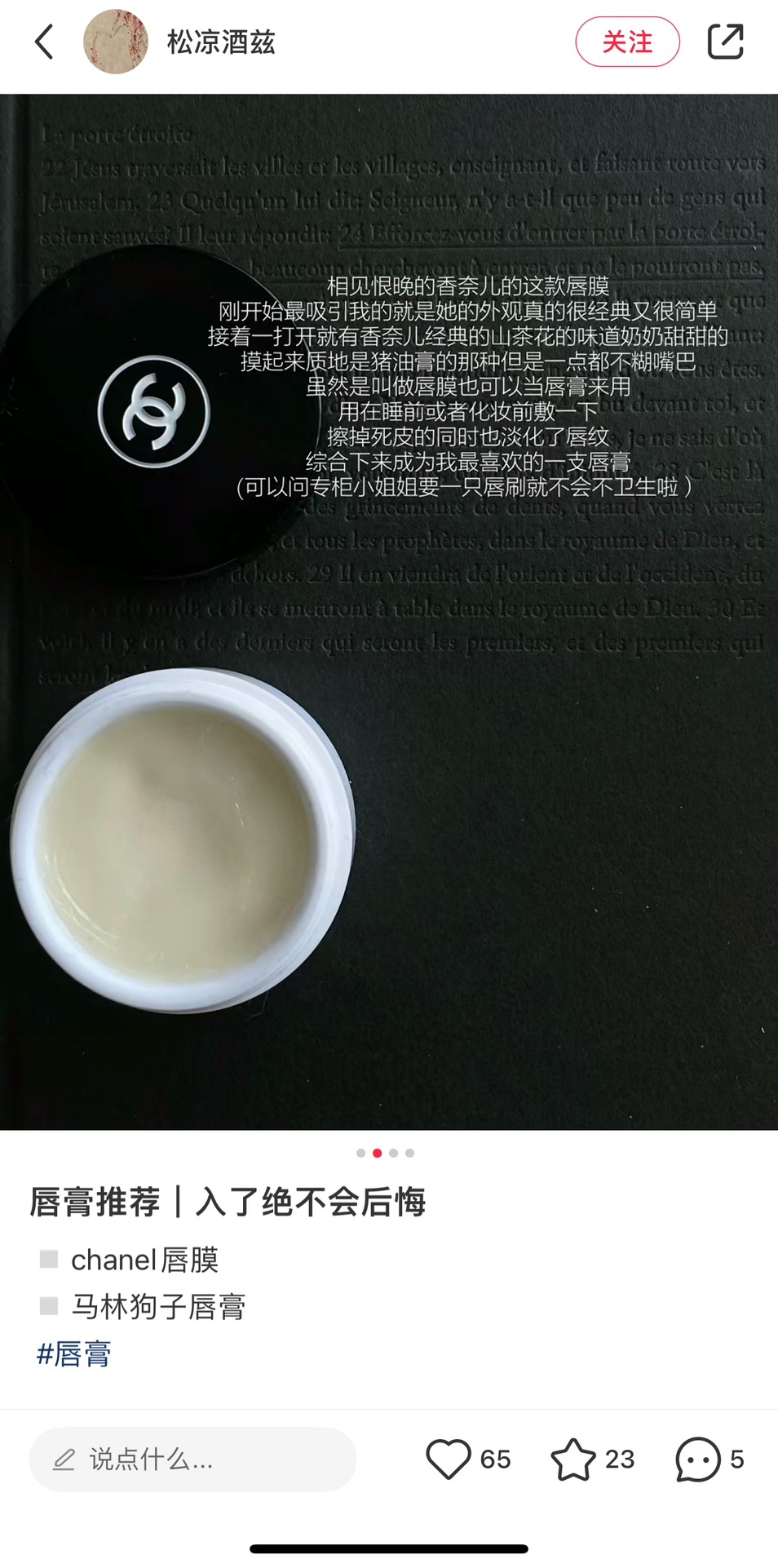Open 松凉酒兹's profile avatar
This screenshot has width=778, height=1568.
pyautogui.click(x=116, y=42)
